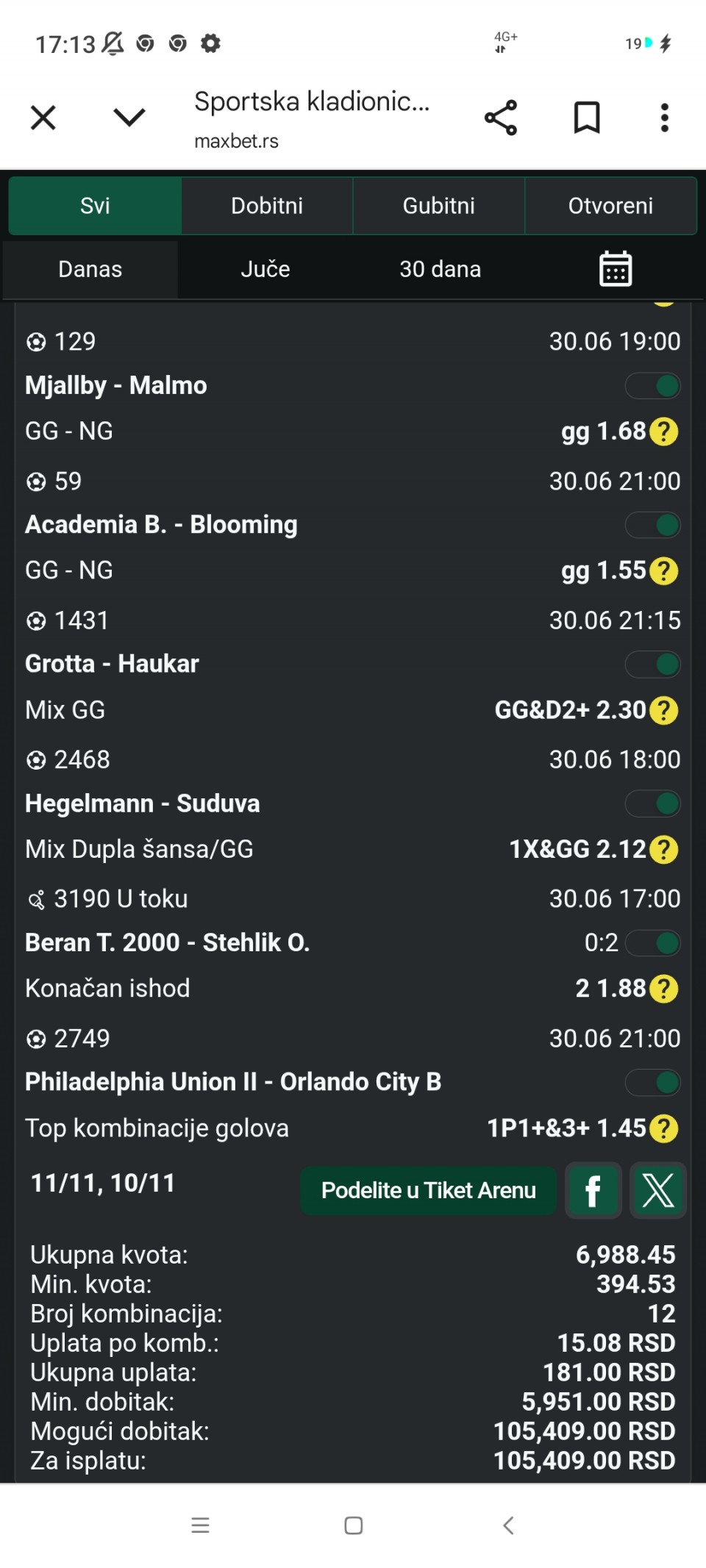Expand the down-chevron next to page title
706x1568 pixels.
[x=129, y=117]
